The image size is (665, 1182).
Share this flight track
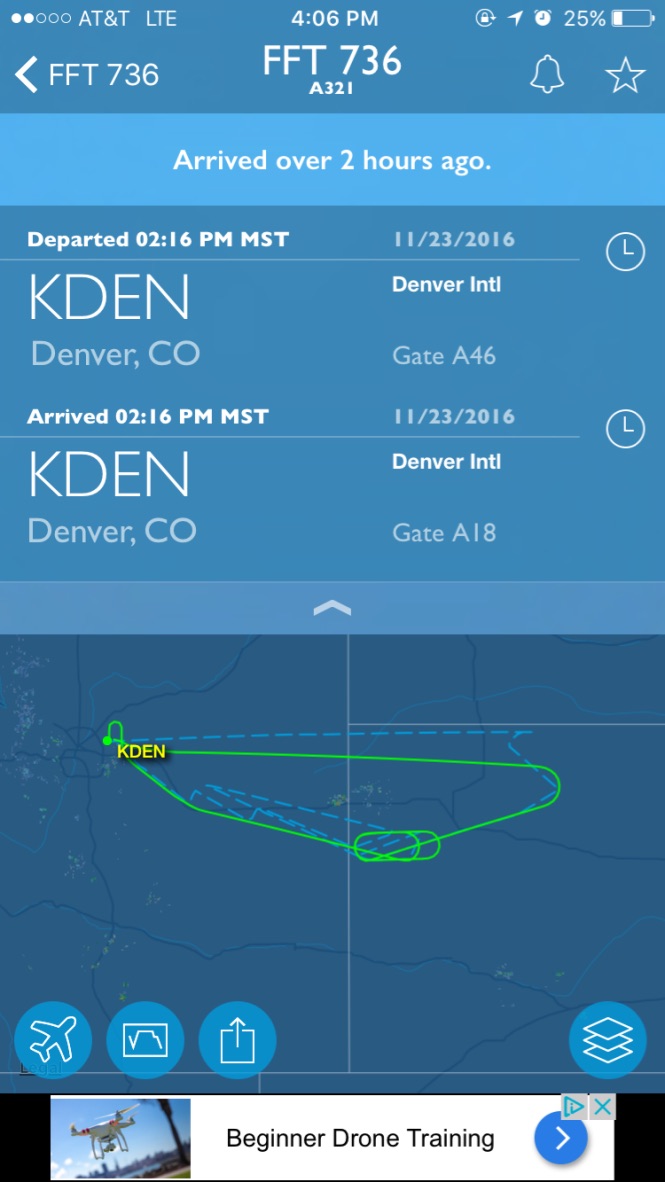[x=238, y=1040]
